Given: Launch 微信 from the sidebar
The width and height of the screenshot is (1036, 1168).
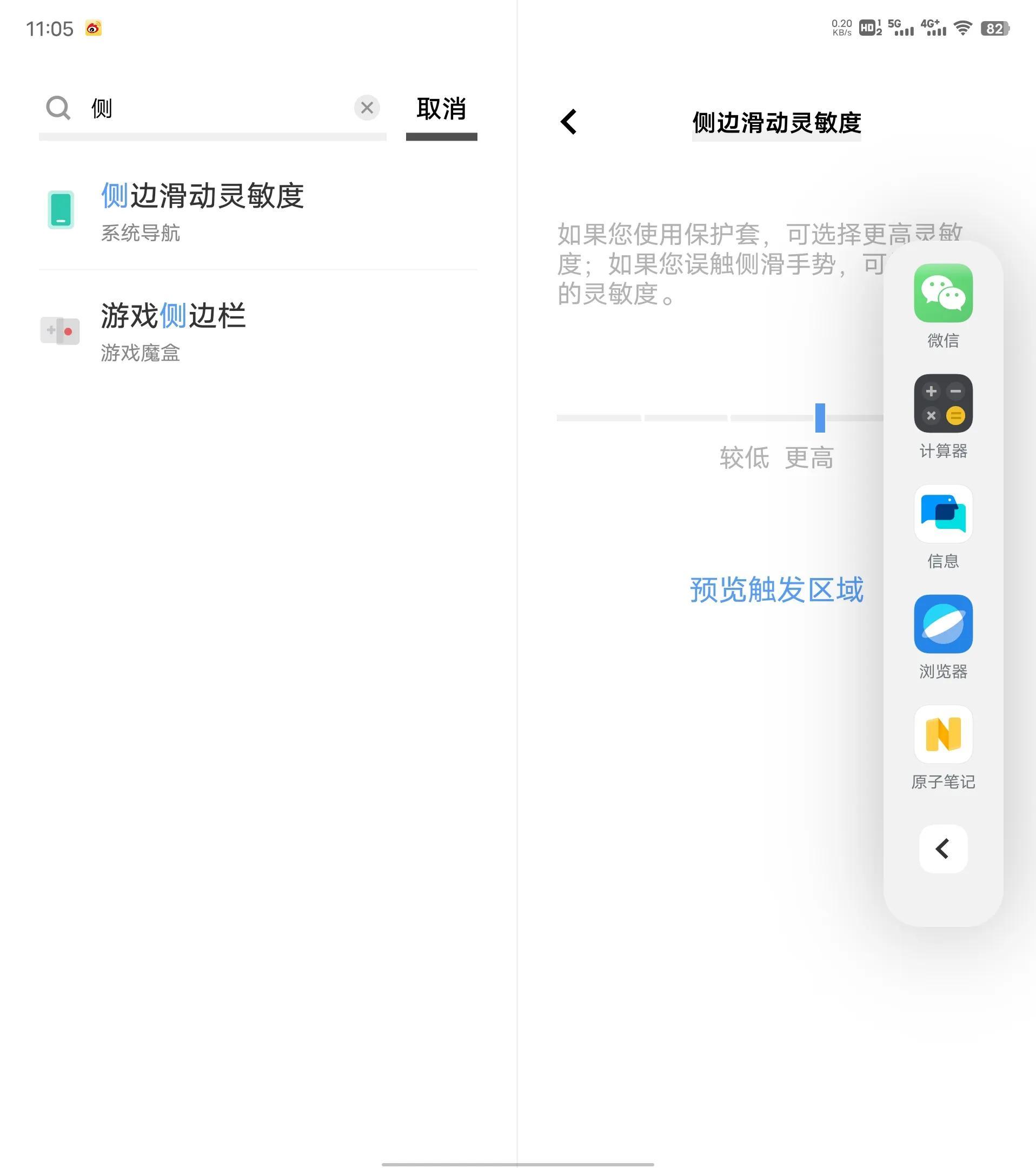Looking at the screenshot, I should pyautogui.click(x=943, y=306).
